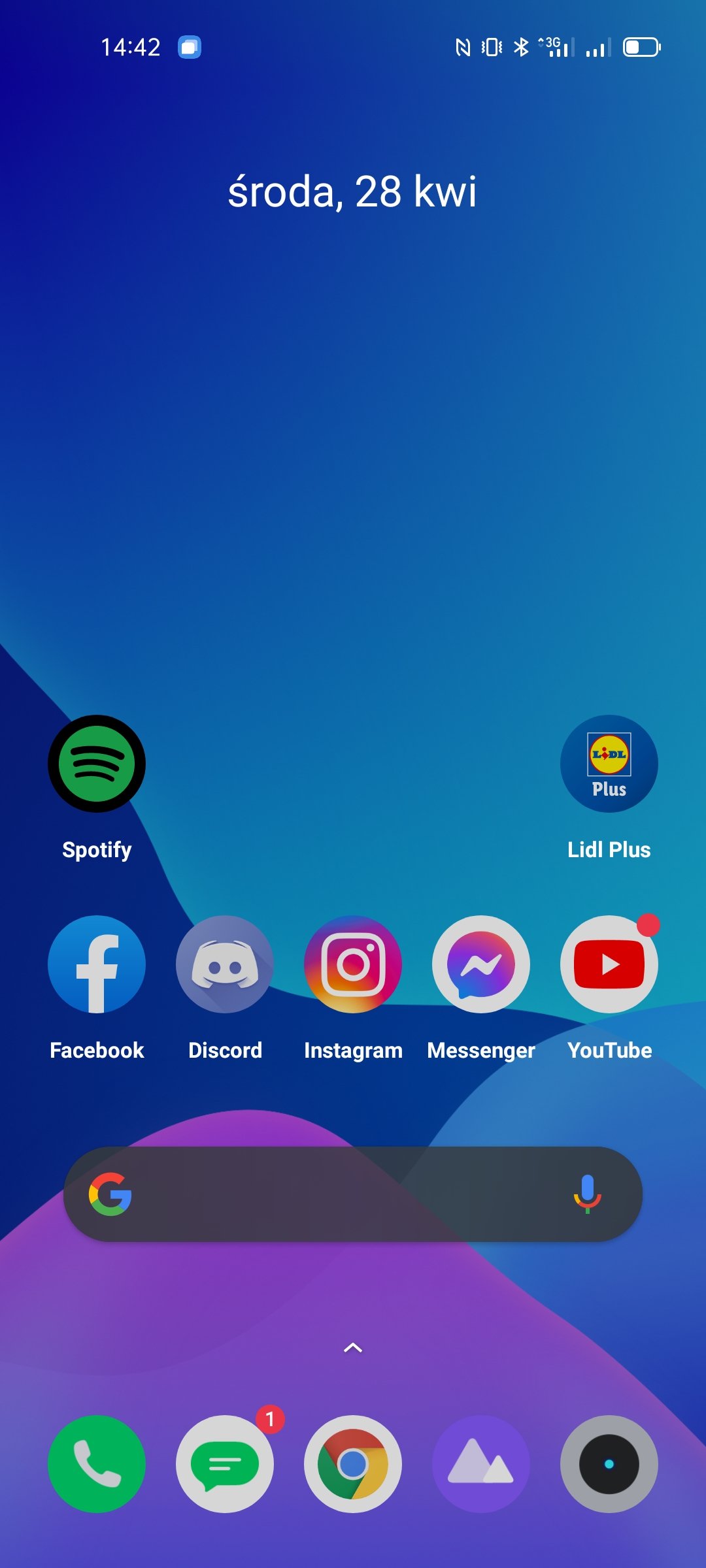Viewport: 706px width, 1568px height.
Task: Launch YouTube
Action: [x=609, y=964]
